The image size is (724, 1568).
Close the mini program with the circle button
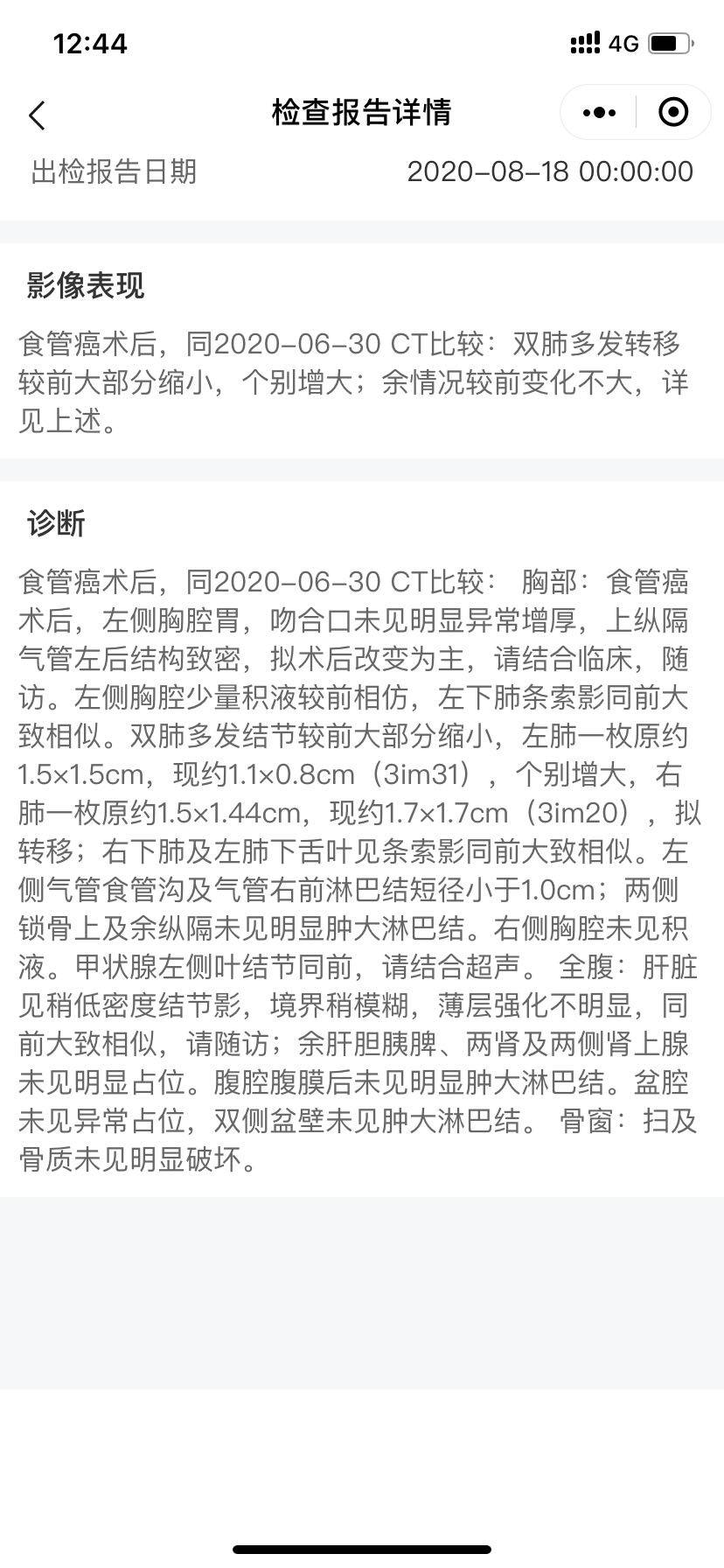[672, 113]
